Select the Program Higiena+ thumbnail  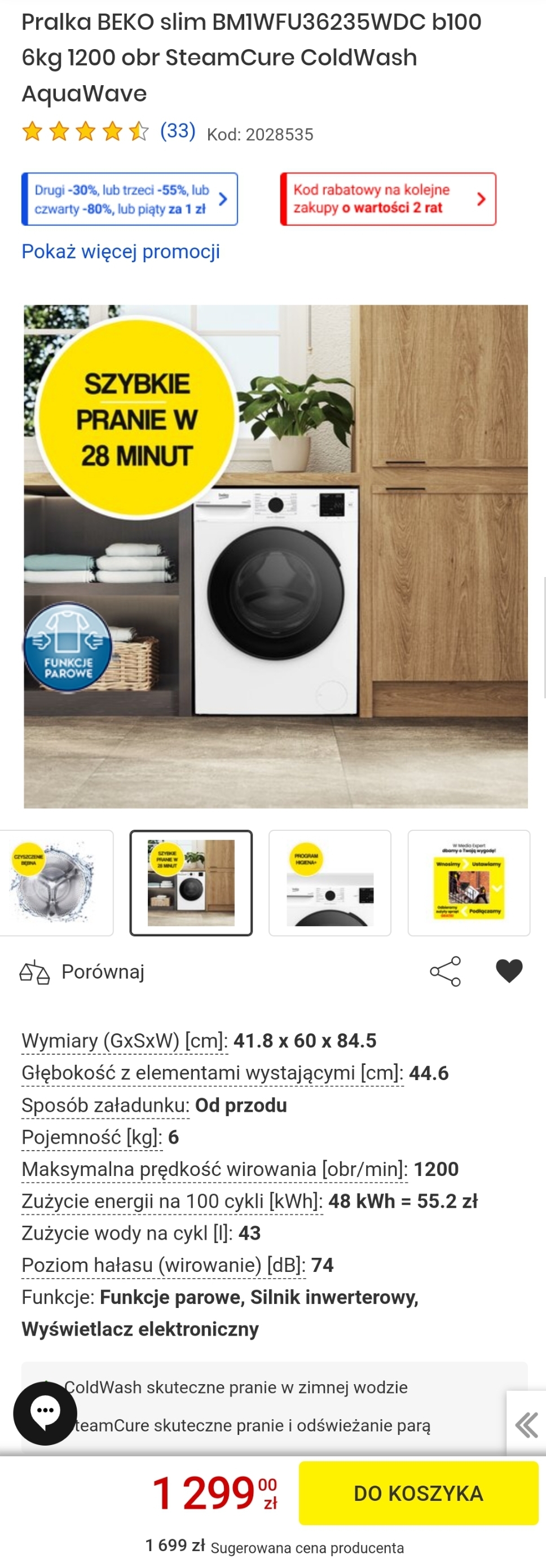[x=329, y=883]
